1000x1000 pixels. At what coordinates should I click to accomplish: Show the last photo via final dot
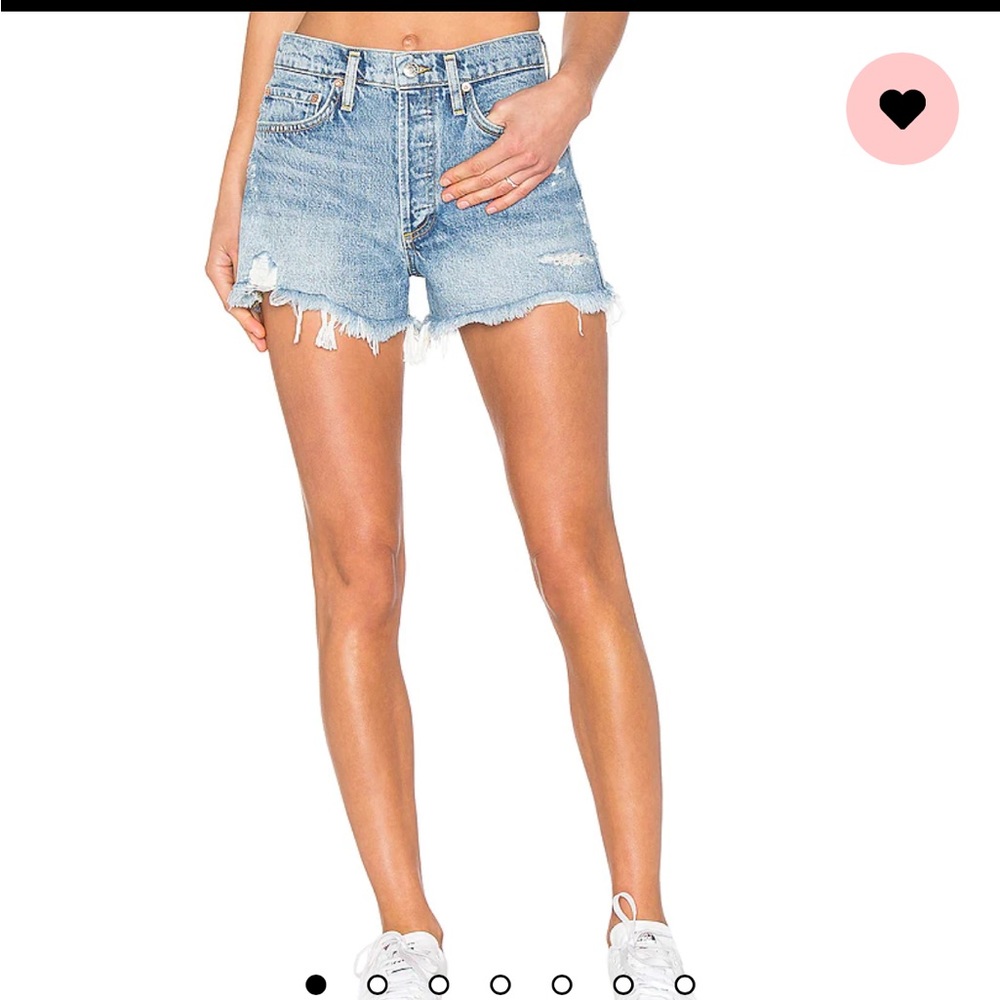[685, 985]
